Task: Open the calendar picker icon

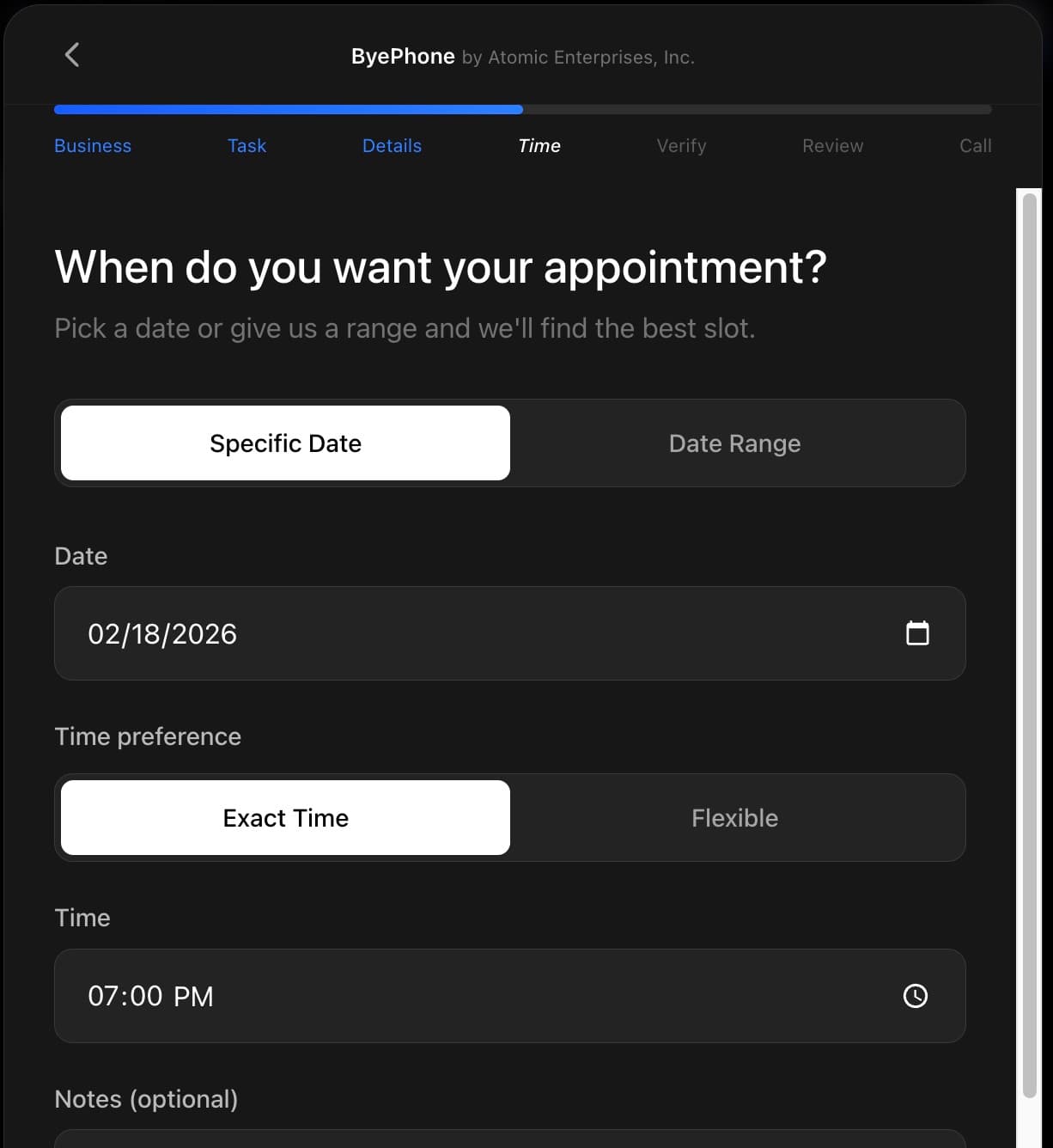Action: (x=918, y=633)
